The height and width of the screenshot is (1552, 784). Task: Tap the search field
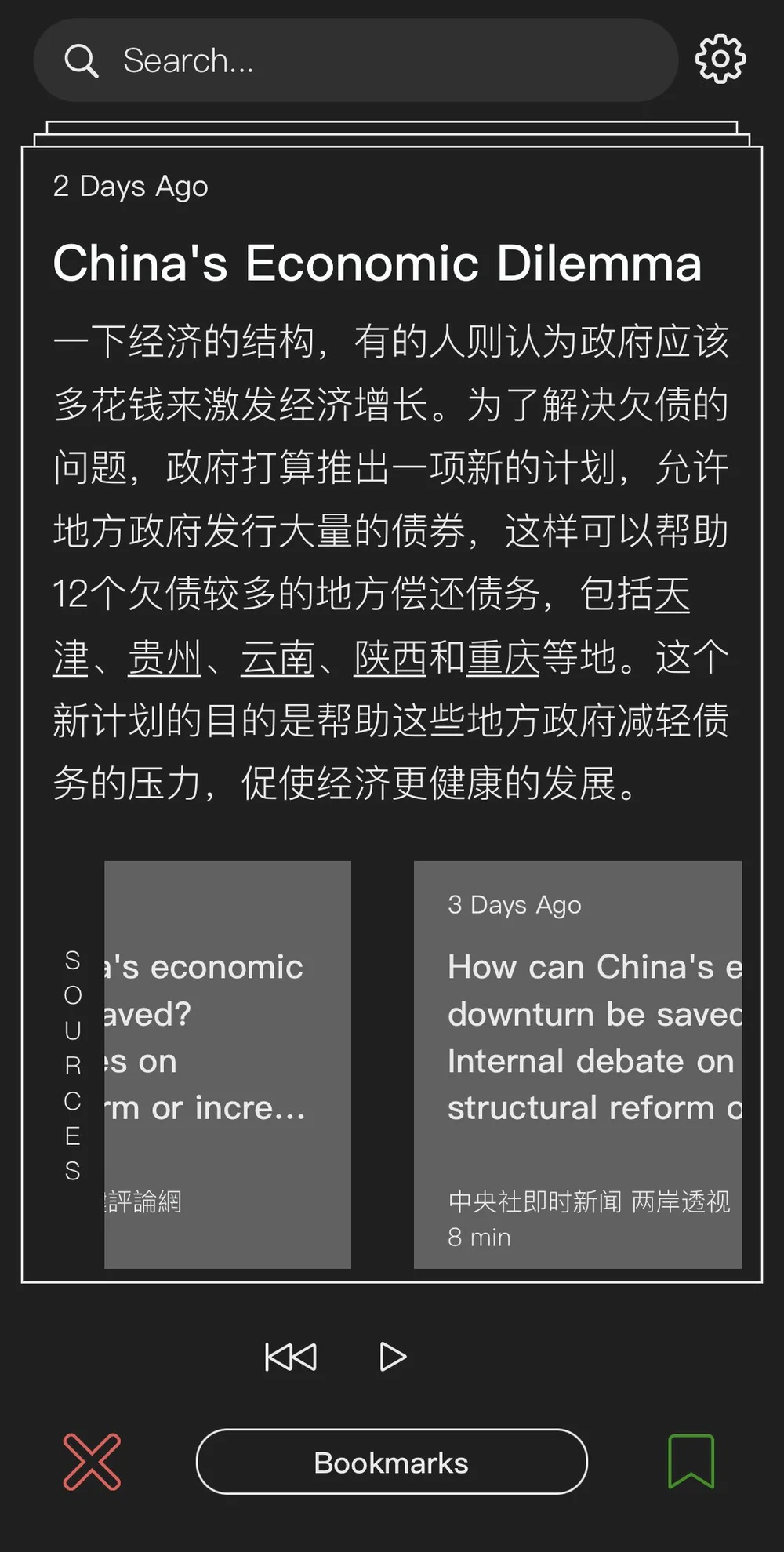354,60
